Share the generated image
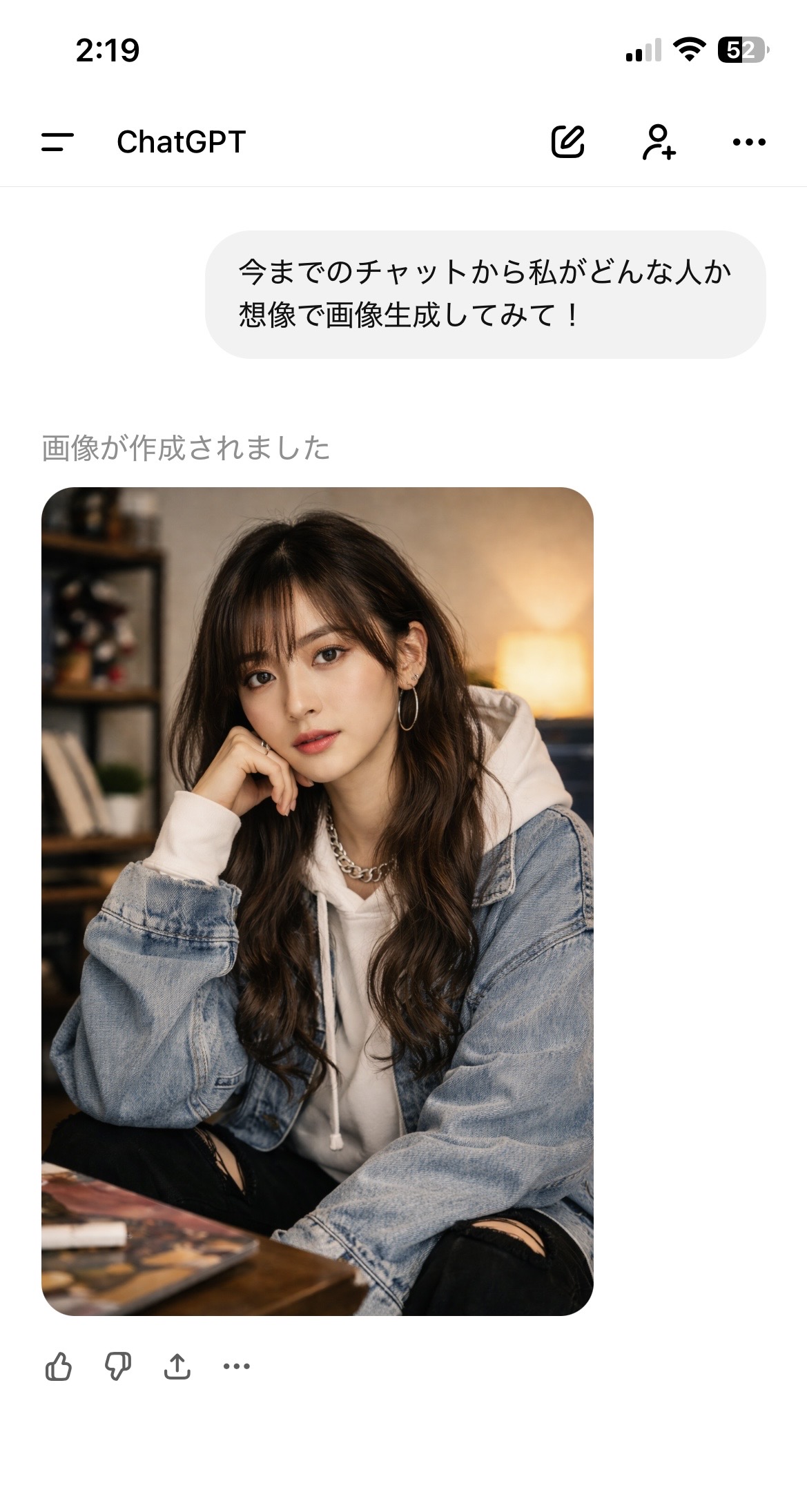This screenshot has height=1512, width=807. coord(177,1366)
